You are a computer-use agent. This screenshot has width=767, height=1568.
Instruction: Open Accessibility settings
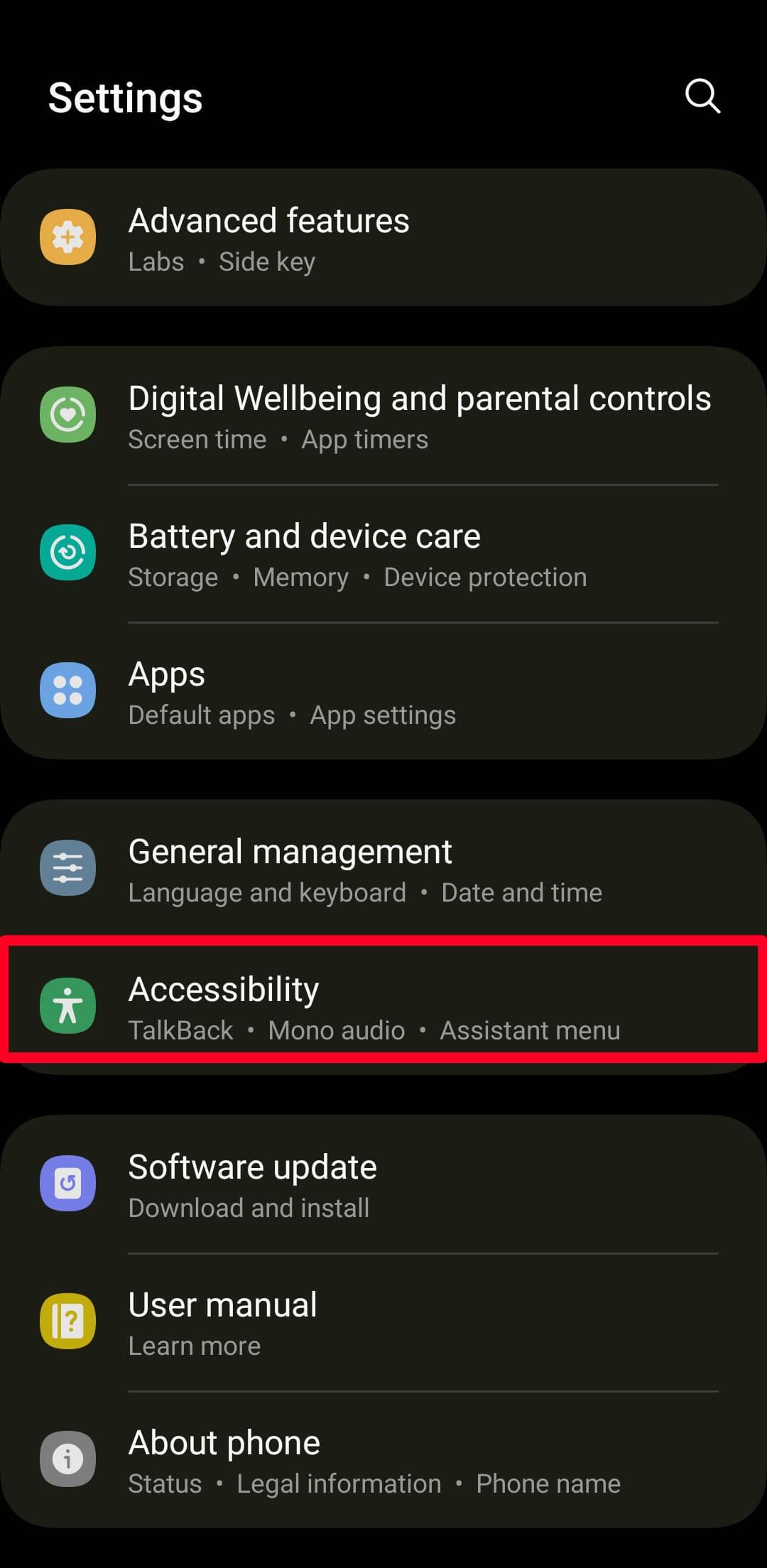click(x=383, y=1007)
